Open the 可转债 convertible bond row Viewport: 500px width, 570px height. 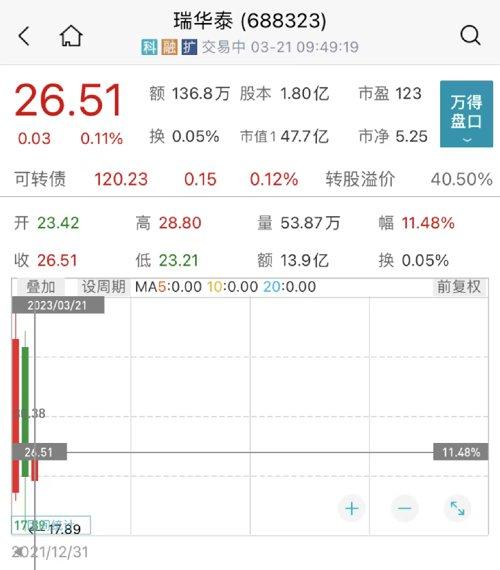coord(250,179)
